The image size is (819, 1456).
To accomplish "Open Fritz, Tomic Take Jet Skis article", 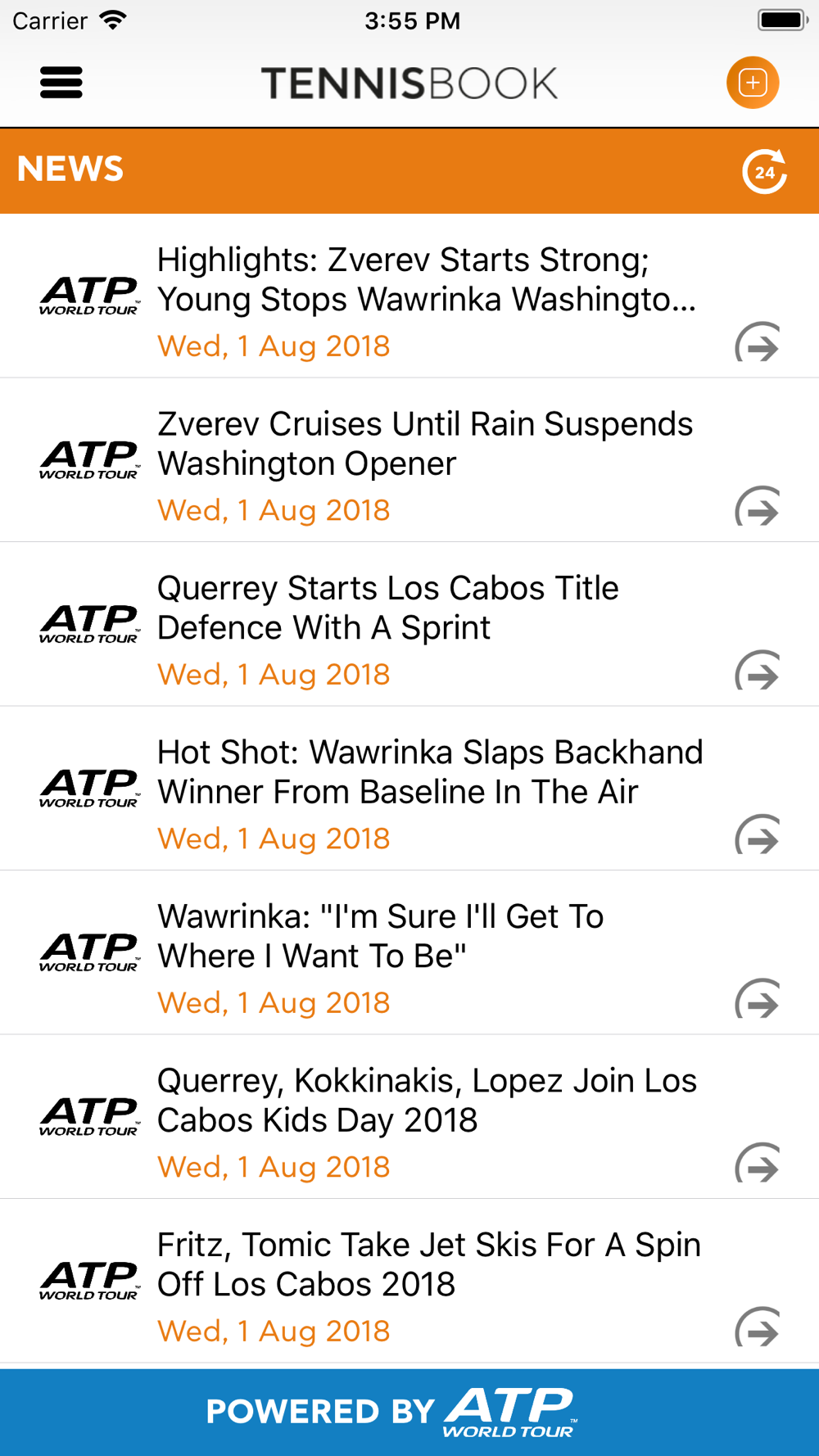I will (409, 1282).
